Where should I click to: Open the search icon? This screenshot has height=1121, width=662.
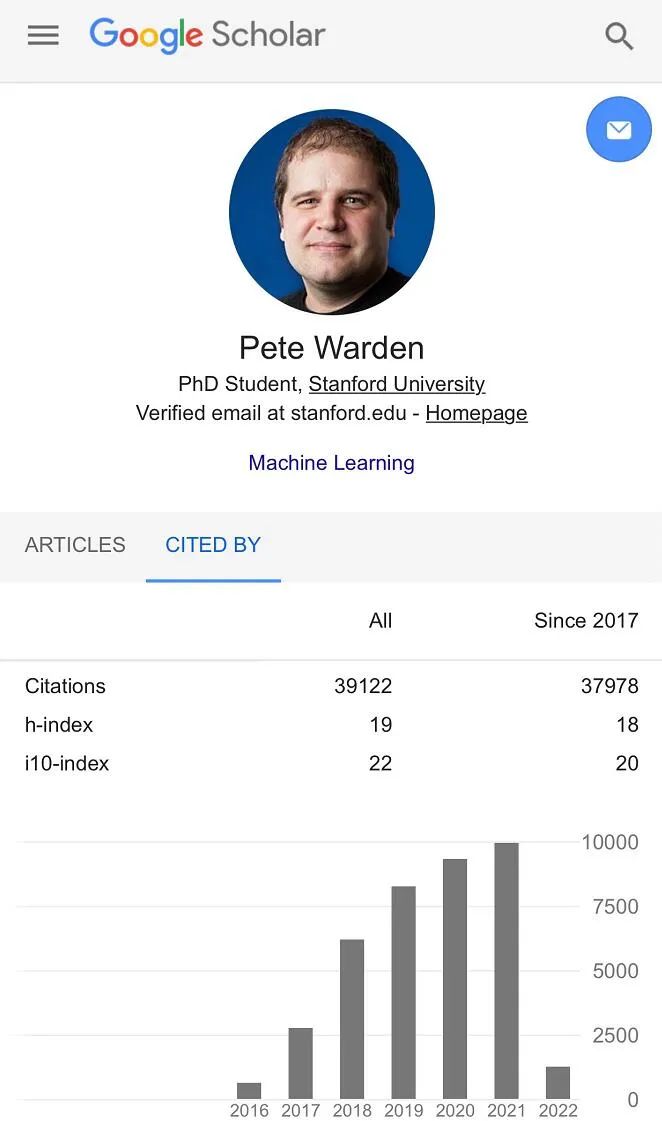619,37
